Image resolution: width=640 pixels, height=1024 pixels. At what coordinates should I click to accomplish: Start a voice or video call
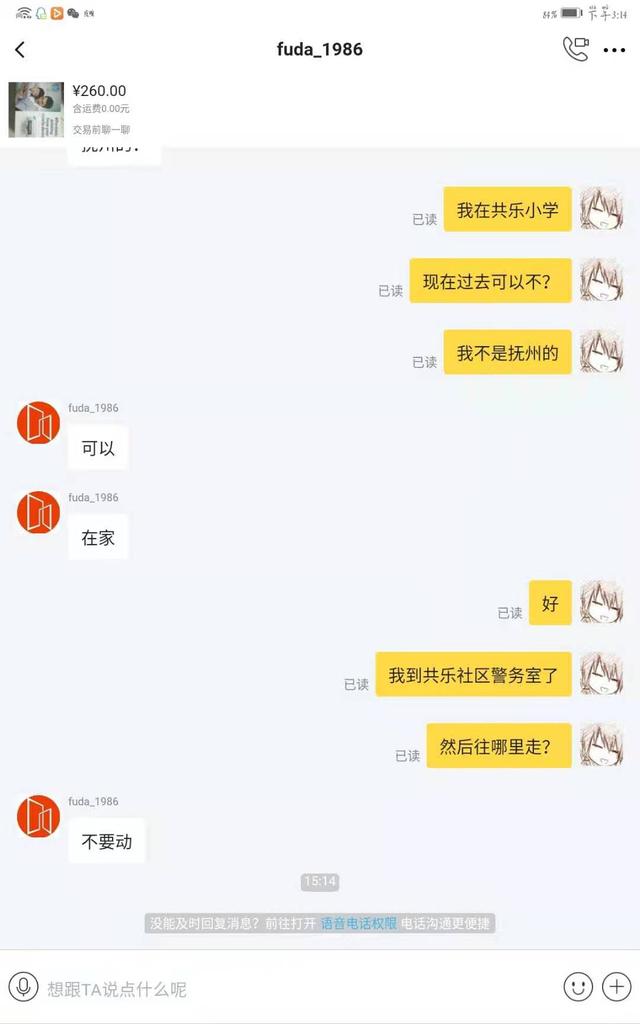(x=575, y=50)
